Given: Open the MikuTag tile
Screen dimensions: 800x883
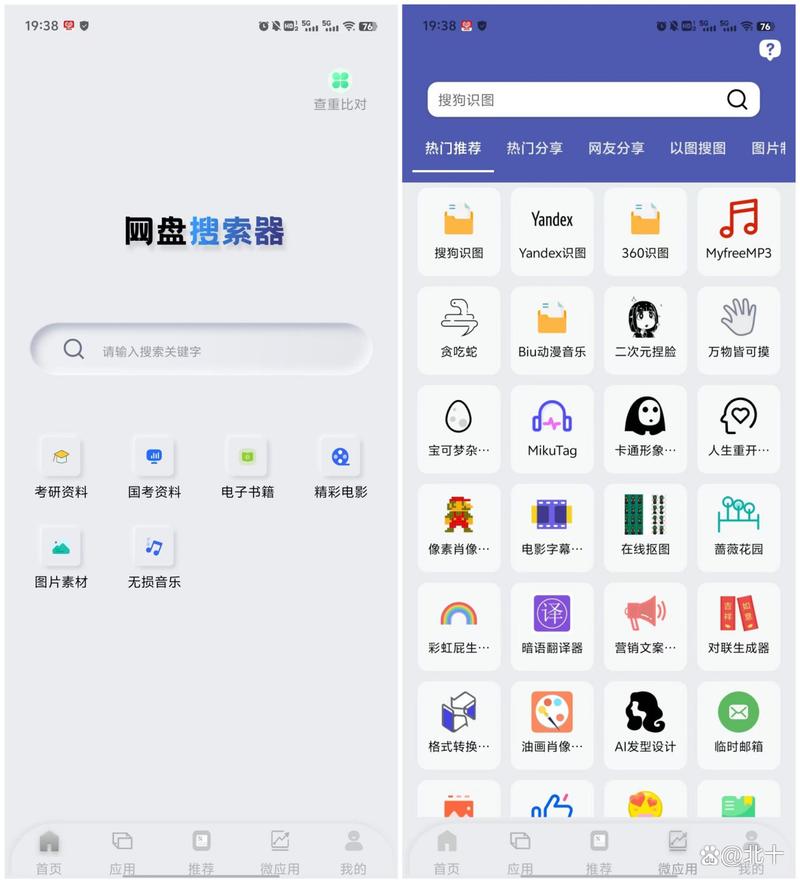Looking at the screenshot, I should [x=552, y=428].
